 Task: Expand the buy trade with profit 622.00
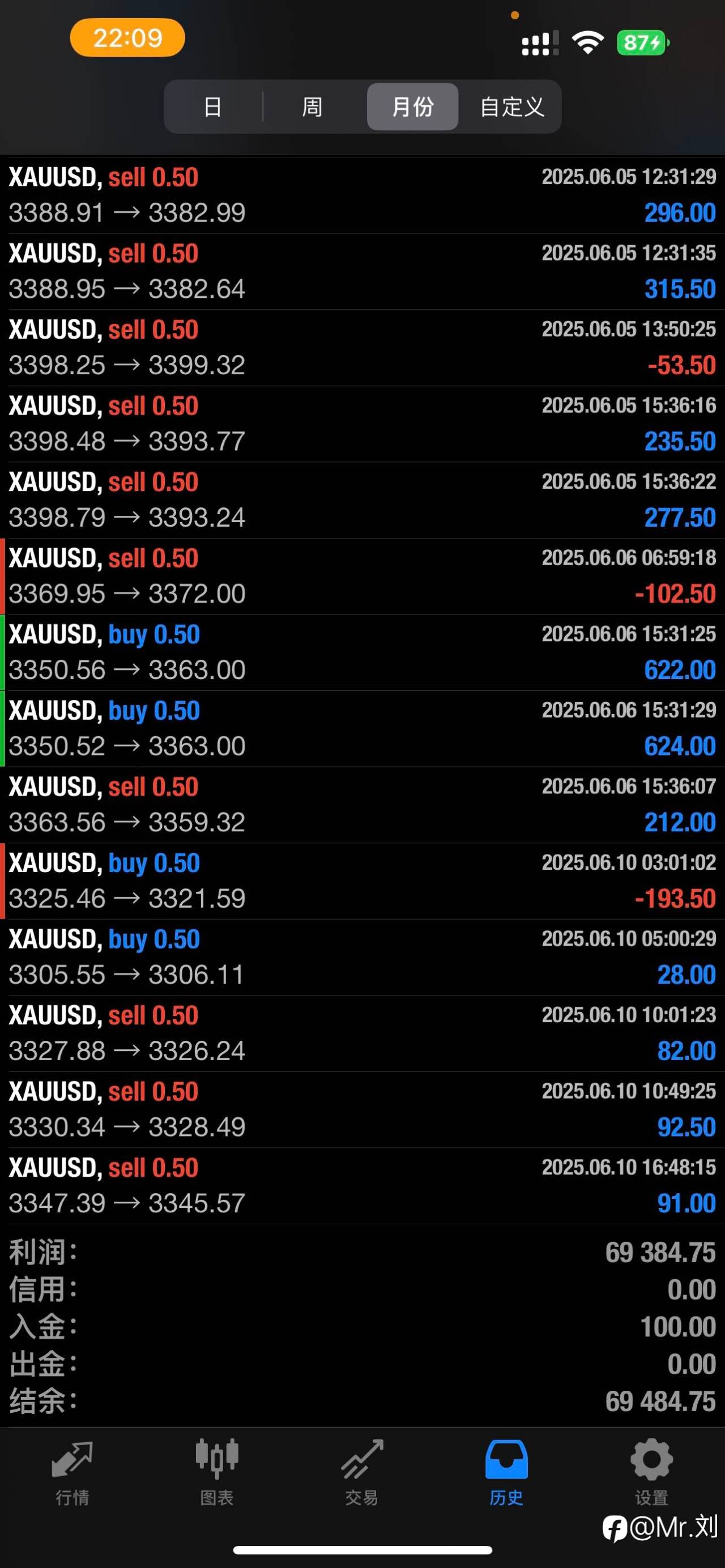coord(362,652)
